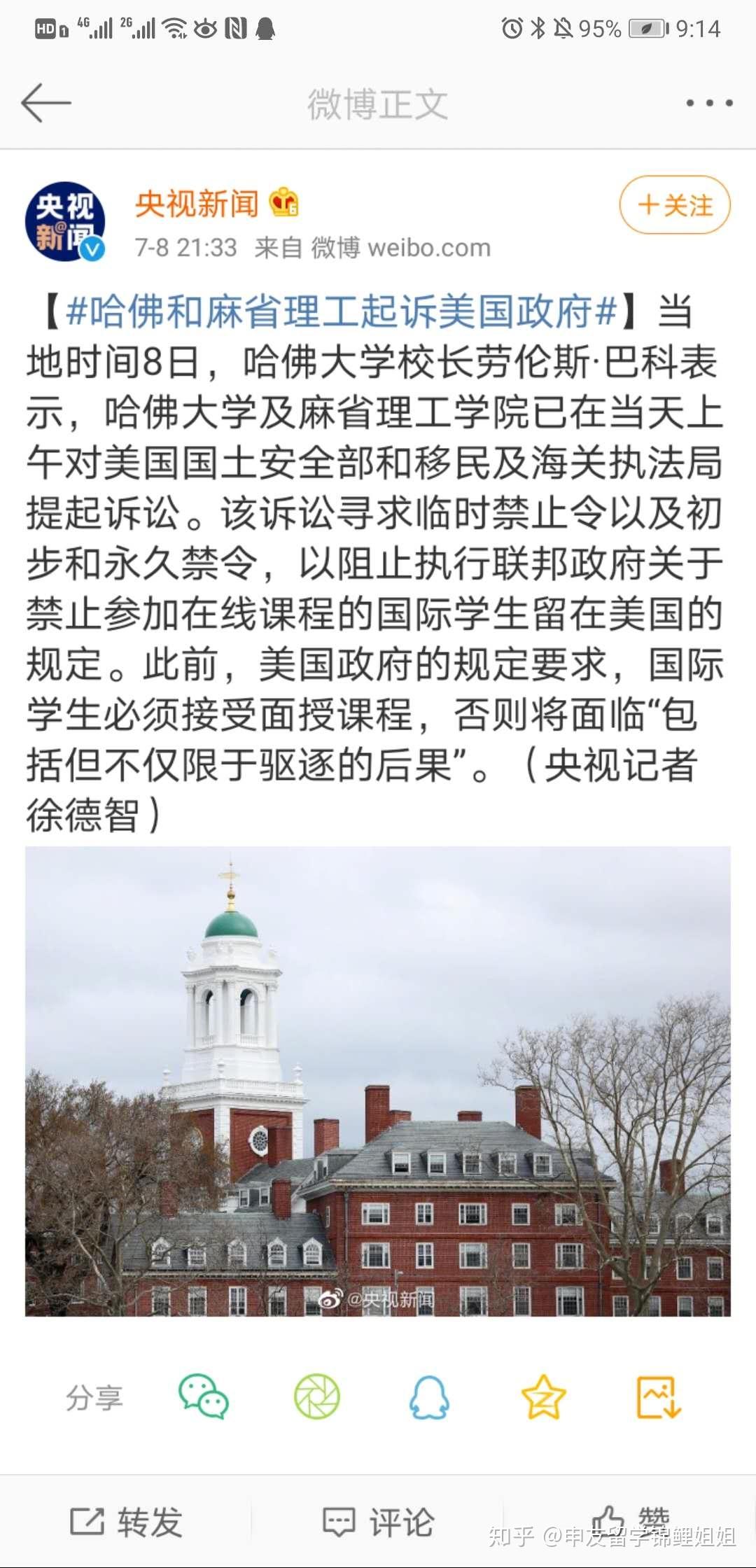Open the 央视新闻 account name

(197, 204)
